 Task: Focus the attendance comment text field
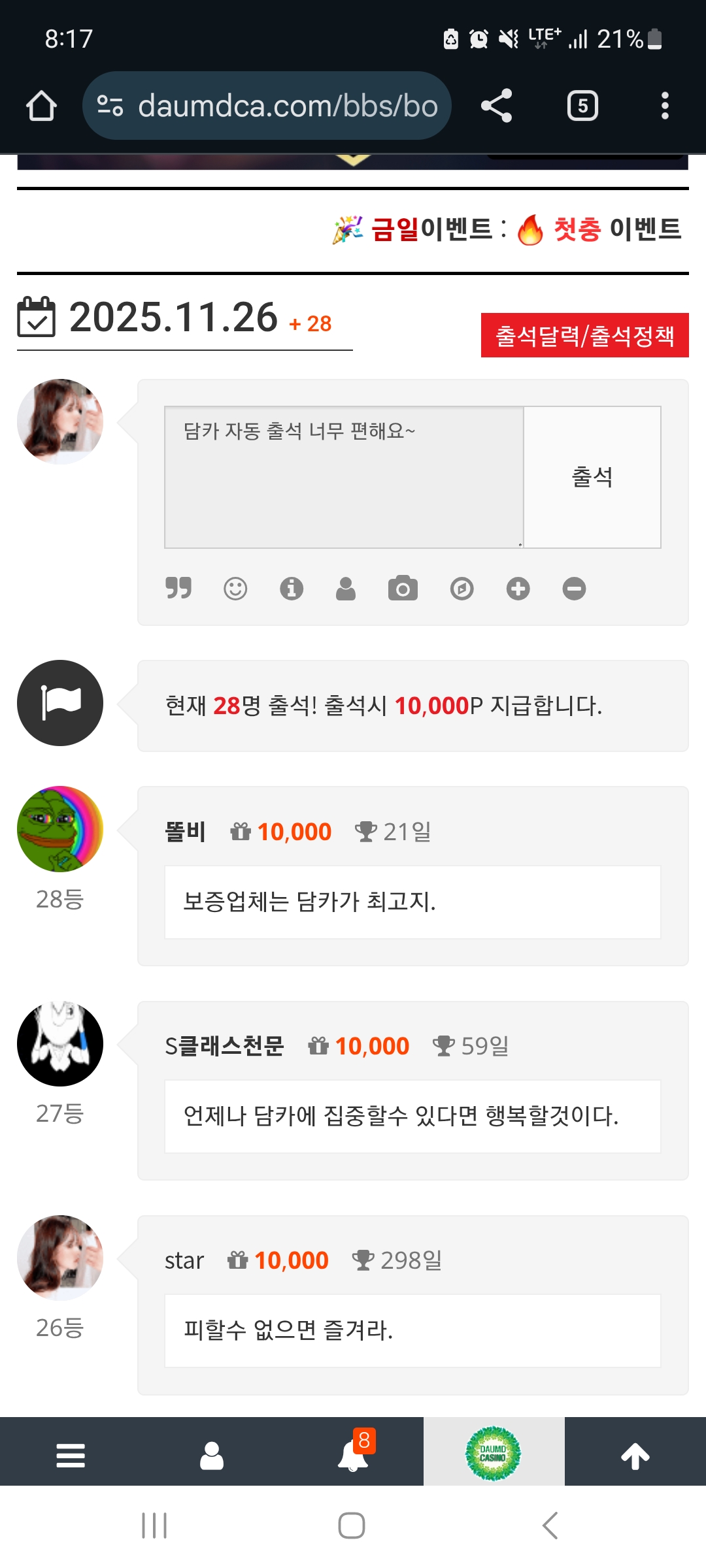[344, 477]
